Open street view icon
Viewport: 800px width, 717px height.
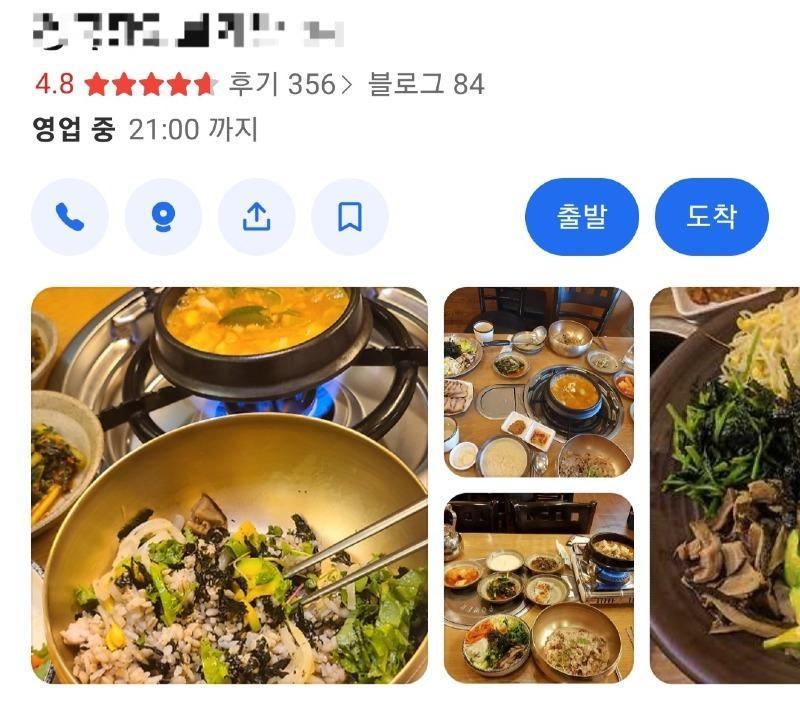(x=163, y=217)
